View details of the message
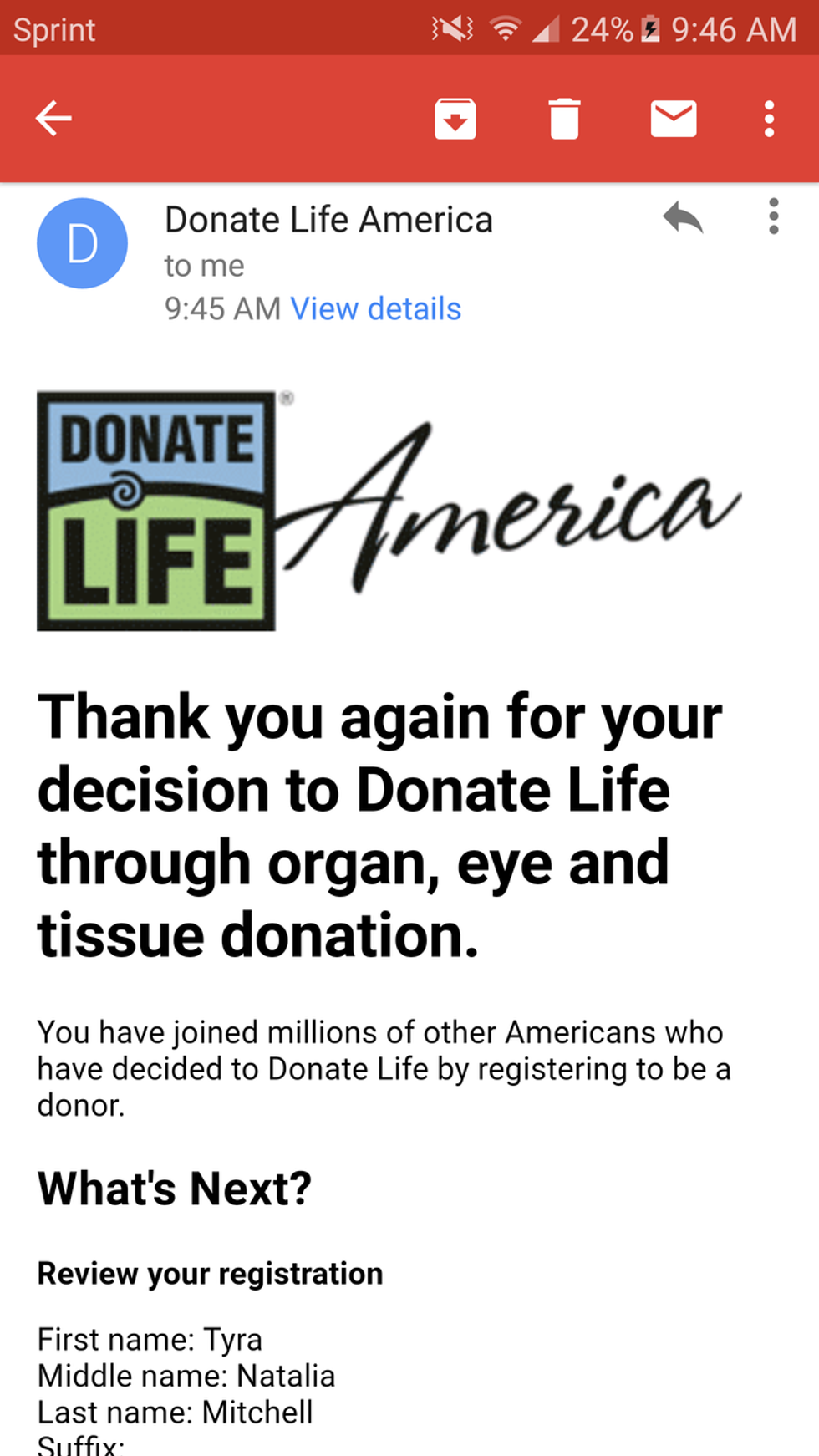Screen dimensions: 819x1456 click(x=375, y=308)
